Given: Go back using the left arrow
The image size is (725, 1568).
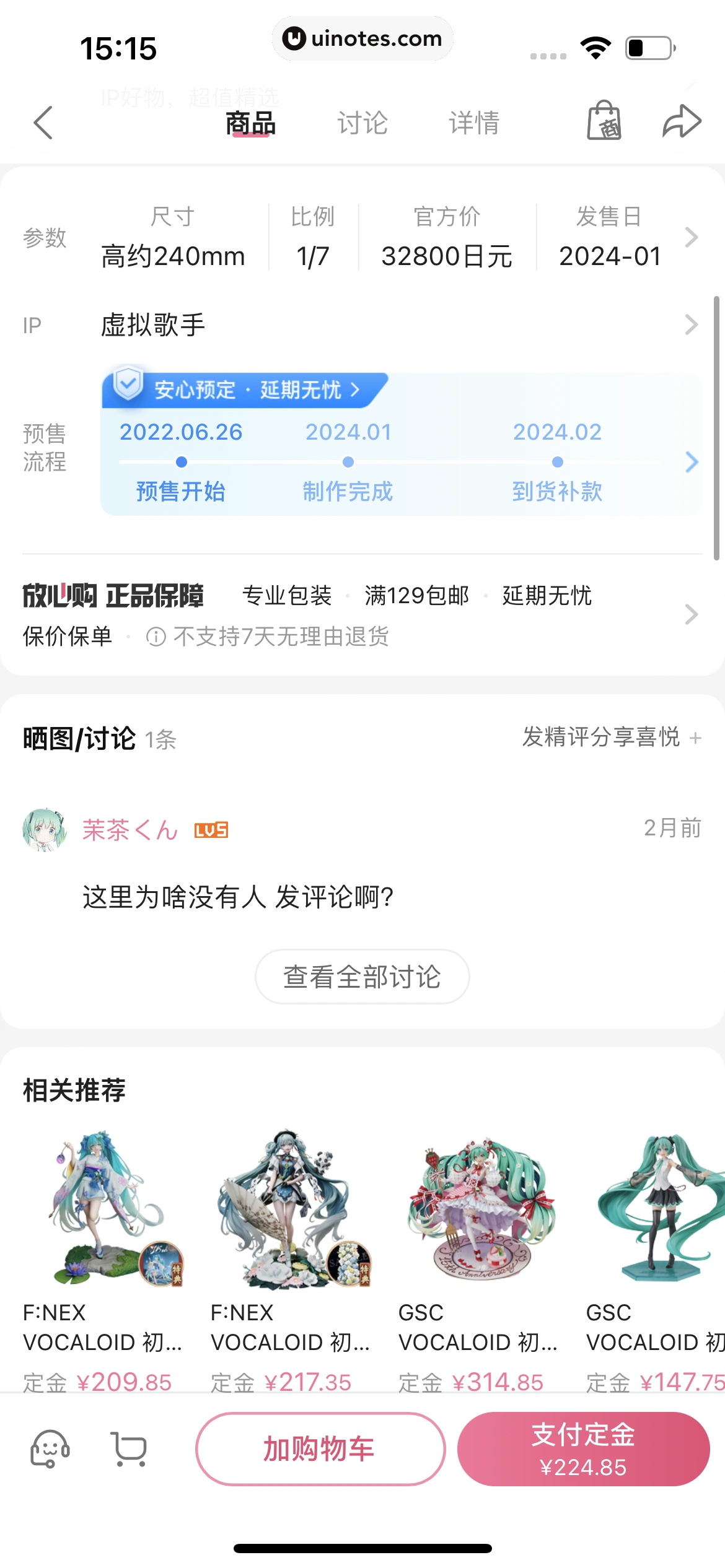Looking at the screenshot, I should tap(42, 123).
